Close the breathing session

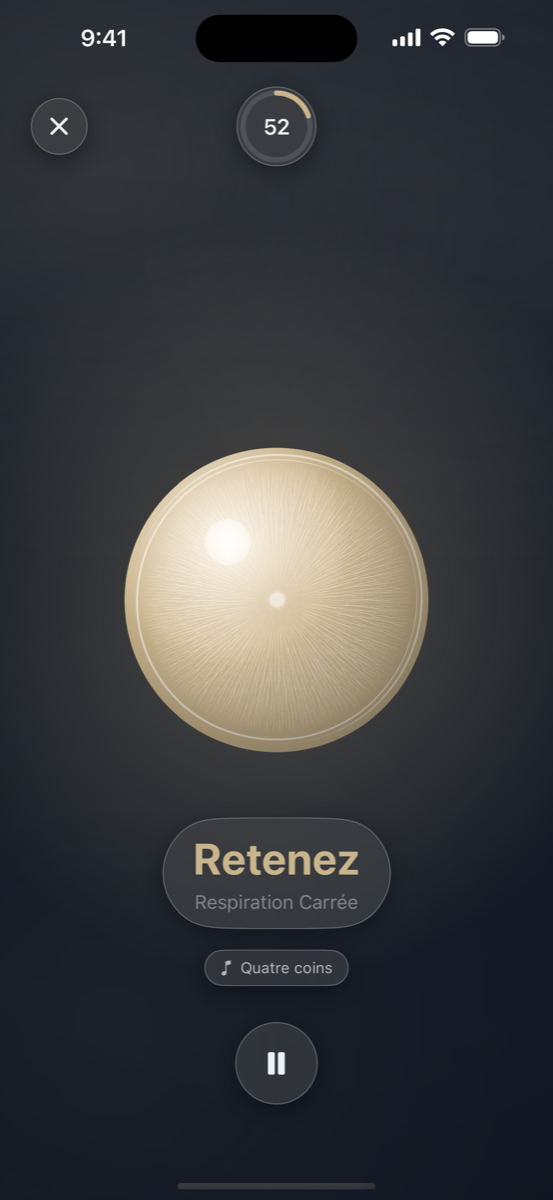(x=59, y=126)
